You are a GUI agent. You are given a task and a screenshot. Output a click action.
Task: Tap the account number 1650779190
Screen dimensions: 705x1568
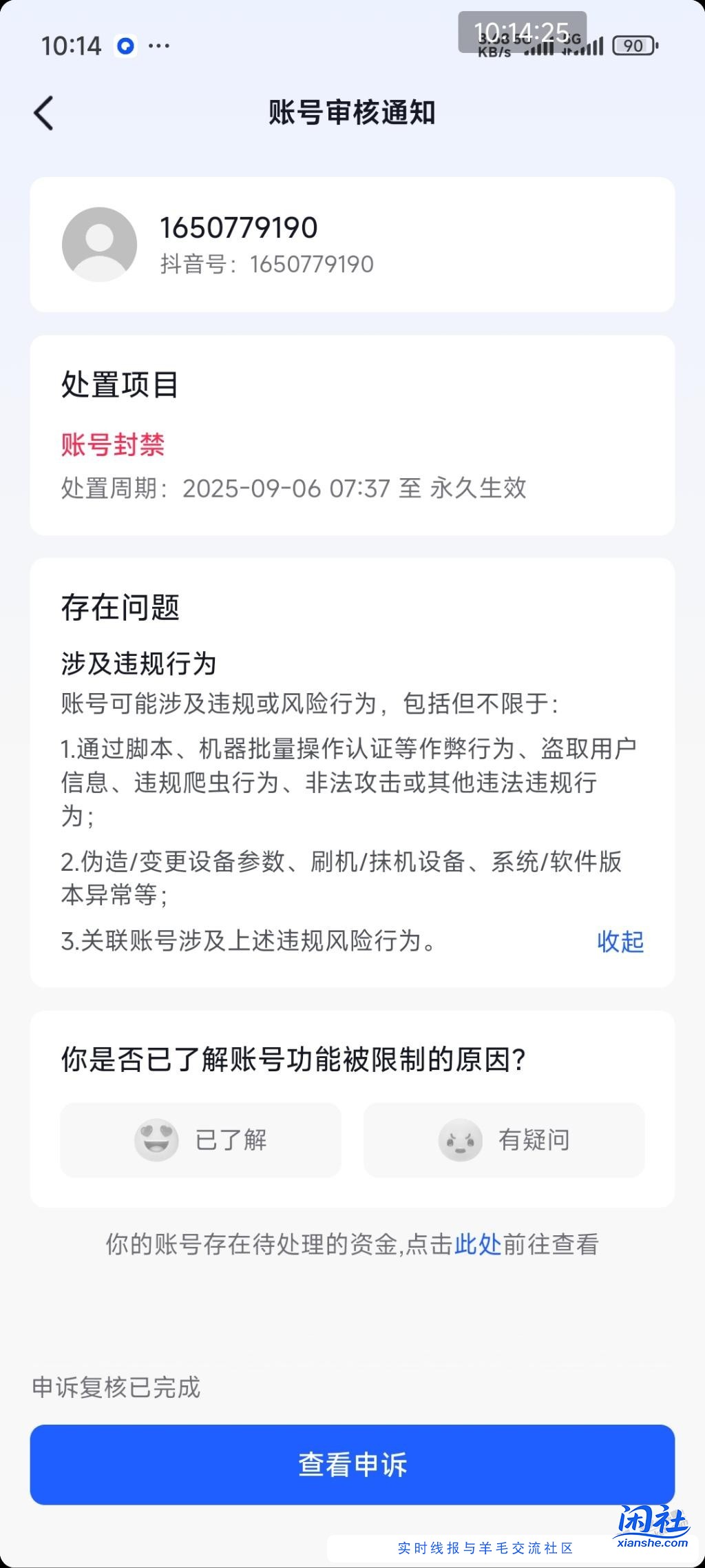pos(238,227)
